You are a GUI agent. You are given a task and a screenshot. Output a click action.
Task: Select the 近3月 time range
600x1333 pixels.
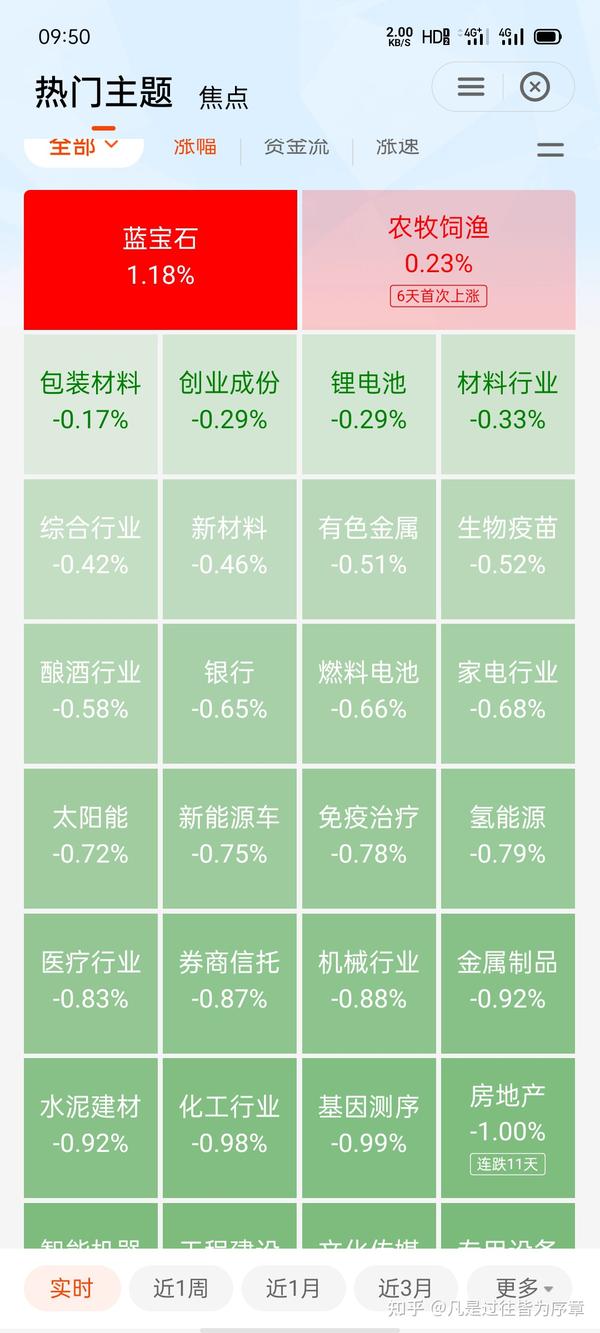(x=406, y=1288)
